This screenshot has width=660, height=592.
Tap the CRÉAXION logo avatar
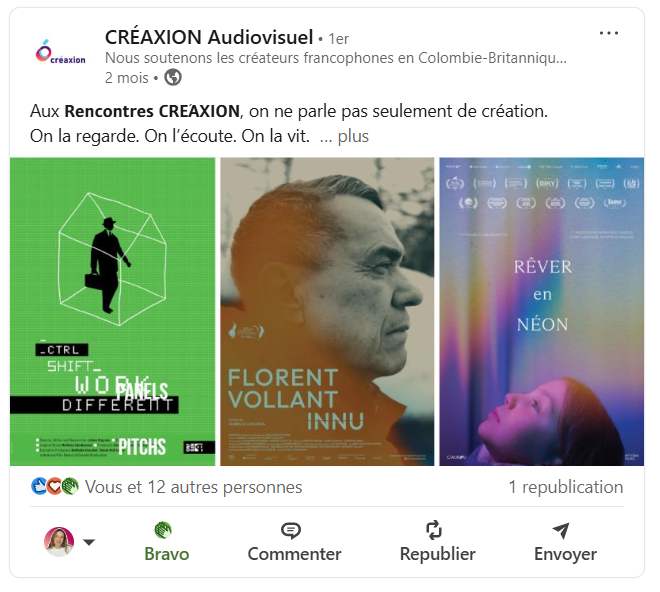pos(60,53)
